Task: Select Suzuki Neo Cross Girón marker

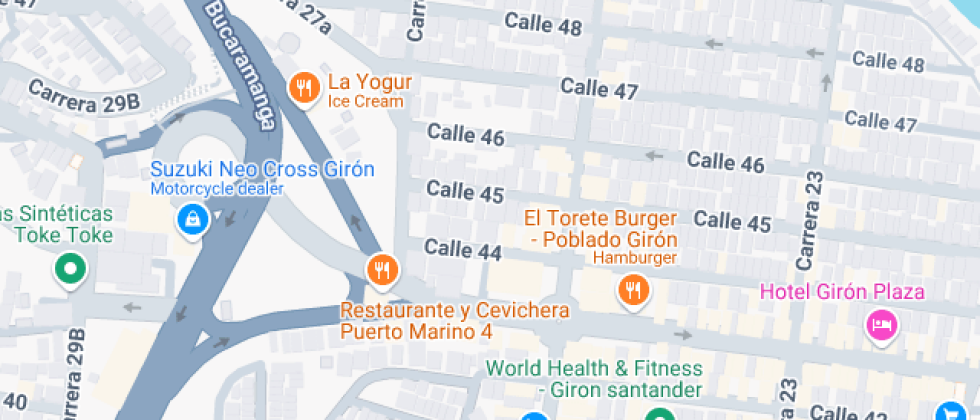Action: tap(192, 219)
